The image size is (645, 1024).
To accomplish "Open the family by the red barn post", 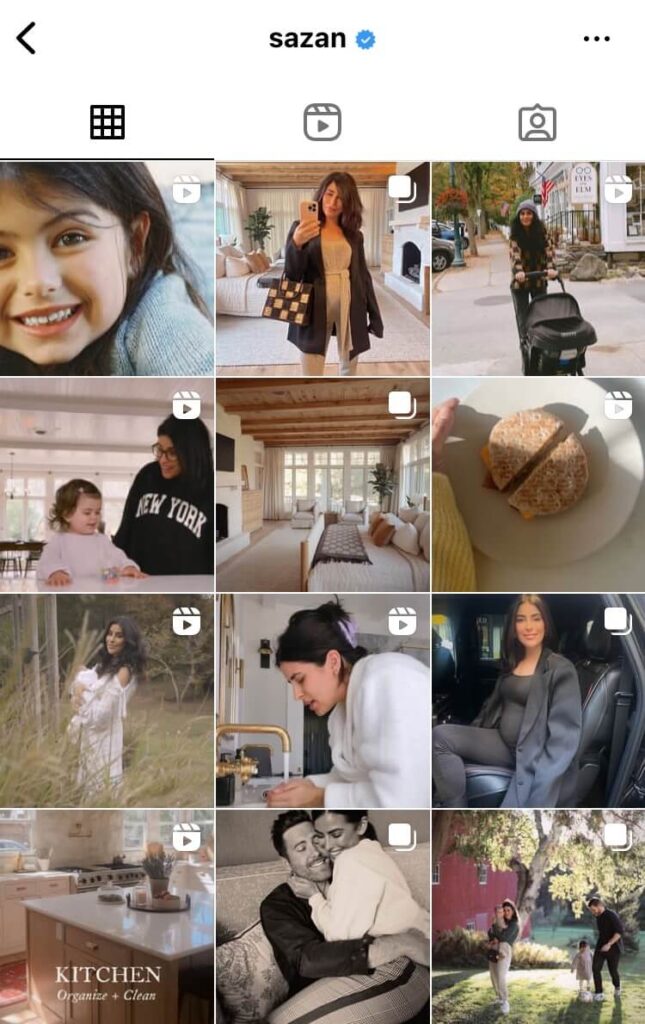I will tap(538, 917).
